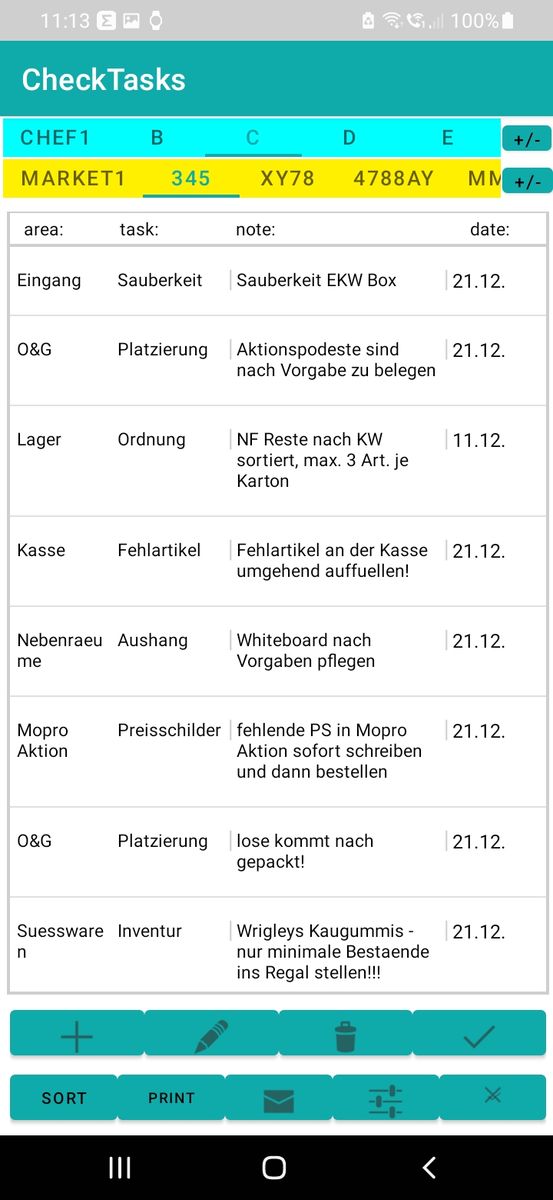Tap the +/- button beside the market tabs
Viewport: 553px width, 1200px height.
pos(526,180)
